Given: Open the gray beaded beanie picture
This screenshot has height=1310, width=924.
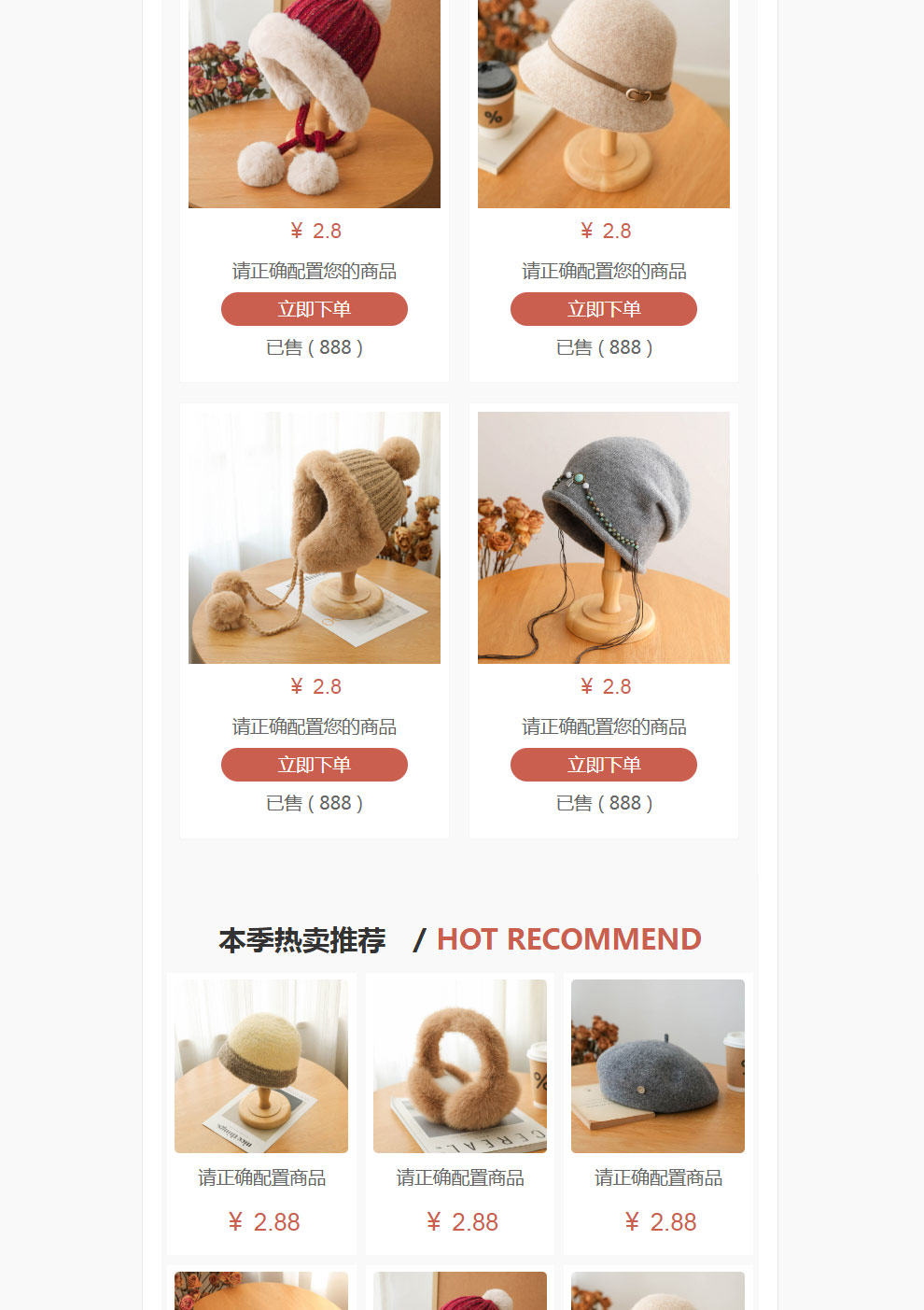Looking at the screenshot, I should tap(603, 538).
